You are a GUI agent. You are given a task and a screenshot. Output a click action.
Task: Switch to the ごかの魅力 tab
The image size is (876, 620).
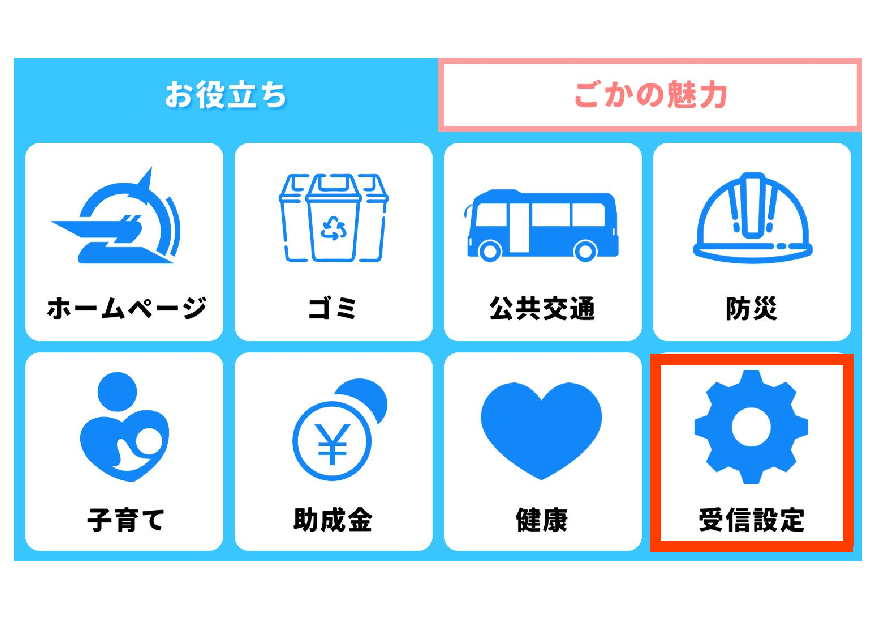coord(650,96)
